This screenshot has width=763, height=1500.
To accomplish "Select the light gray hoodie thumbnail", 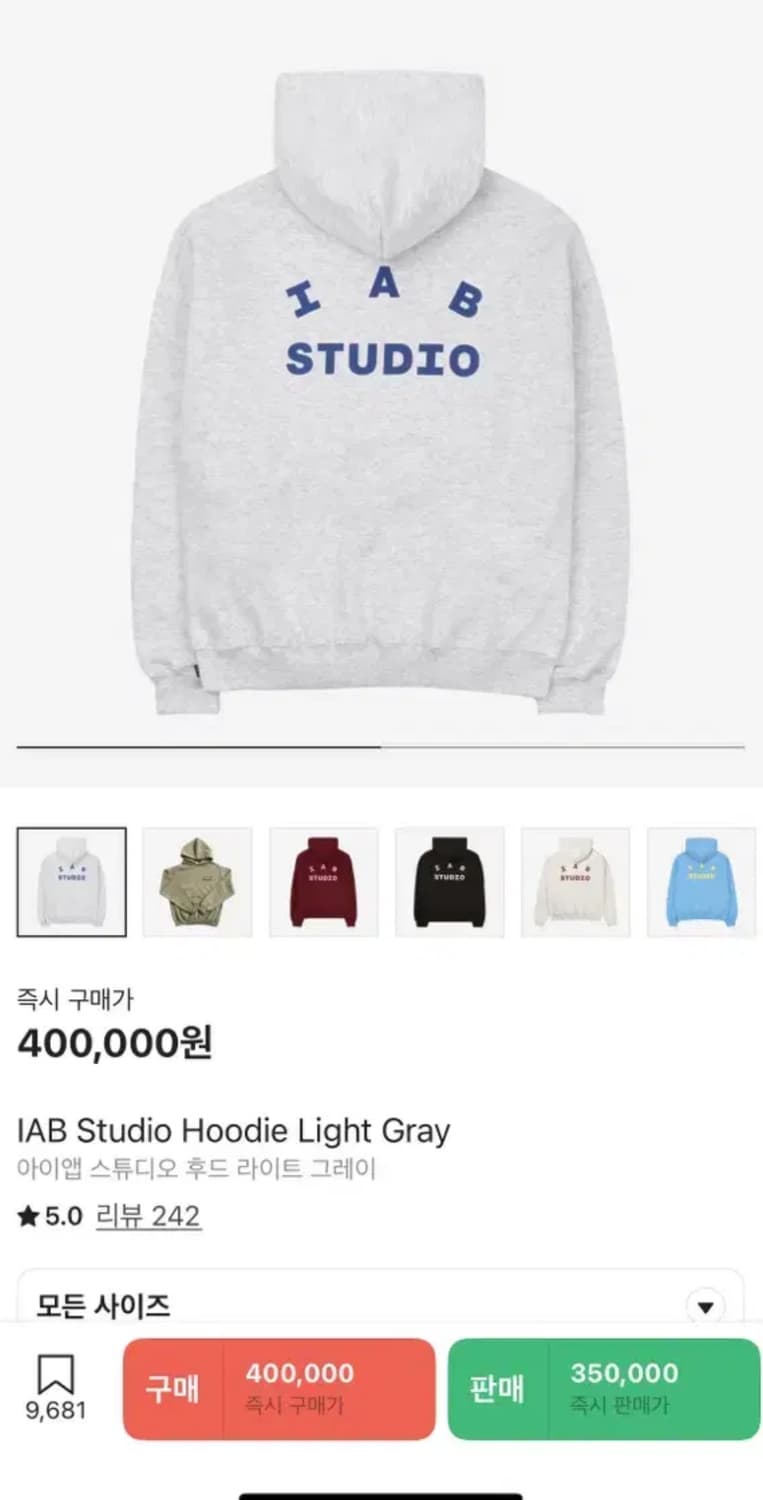I will [x=71, y=882].
